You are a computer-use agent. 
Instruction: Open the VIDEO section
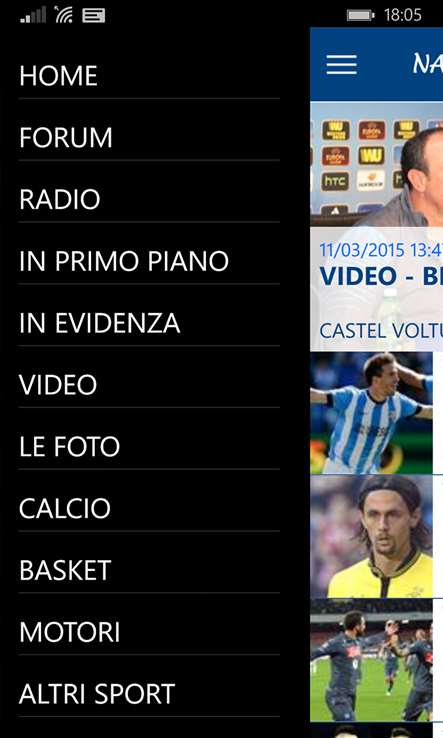point(149,384)
